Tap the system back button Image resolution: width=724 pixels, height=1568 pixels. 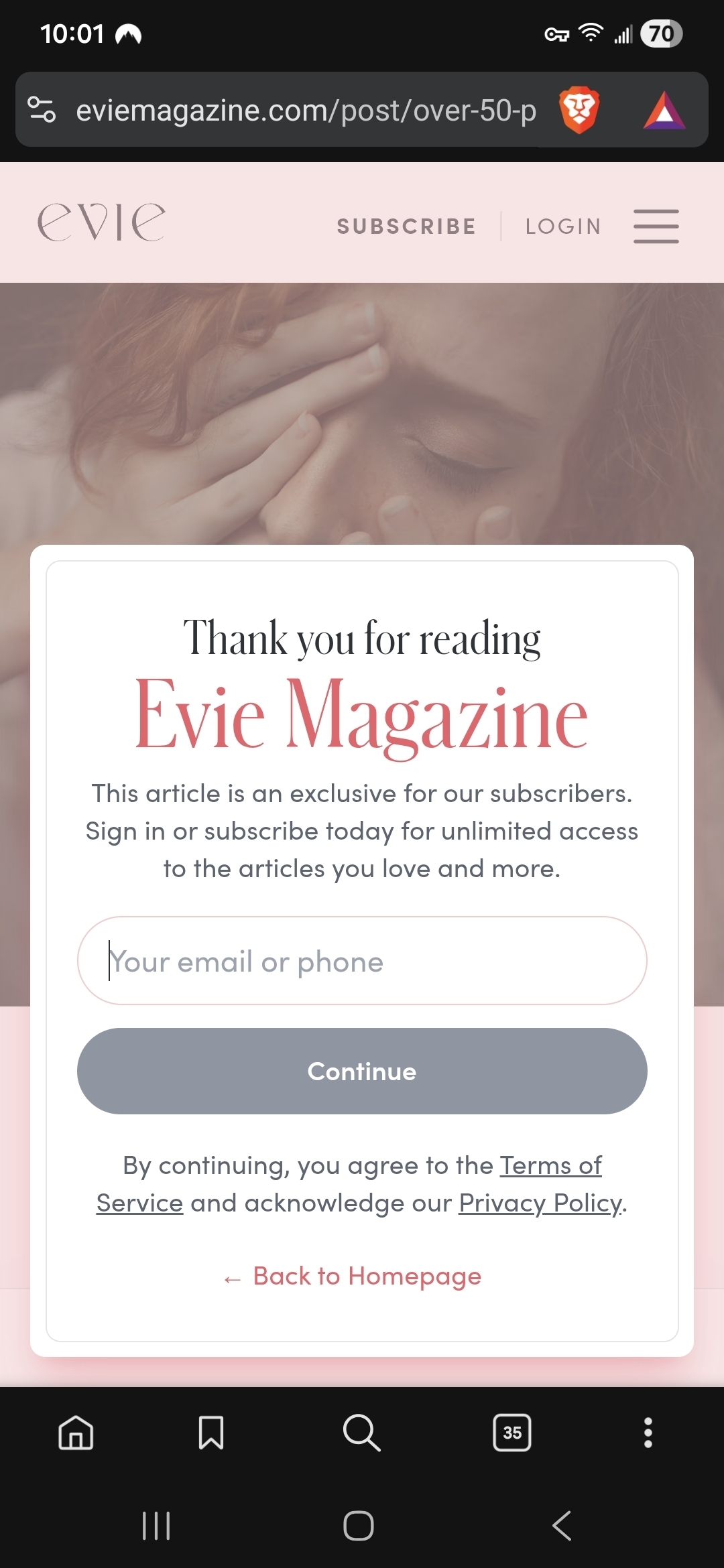[x=562, y=1526]
